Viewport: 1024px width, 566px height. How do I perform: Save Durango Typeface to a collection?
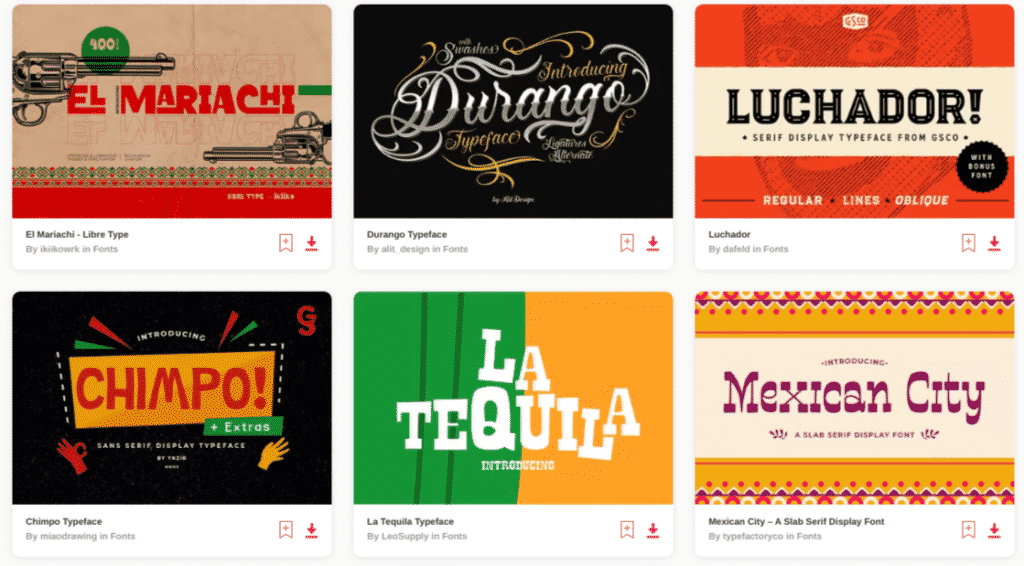(627, 242)
